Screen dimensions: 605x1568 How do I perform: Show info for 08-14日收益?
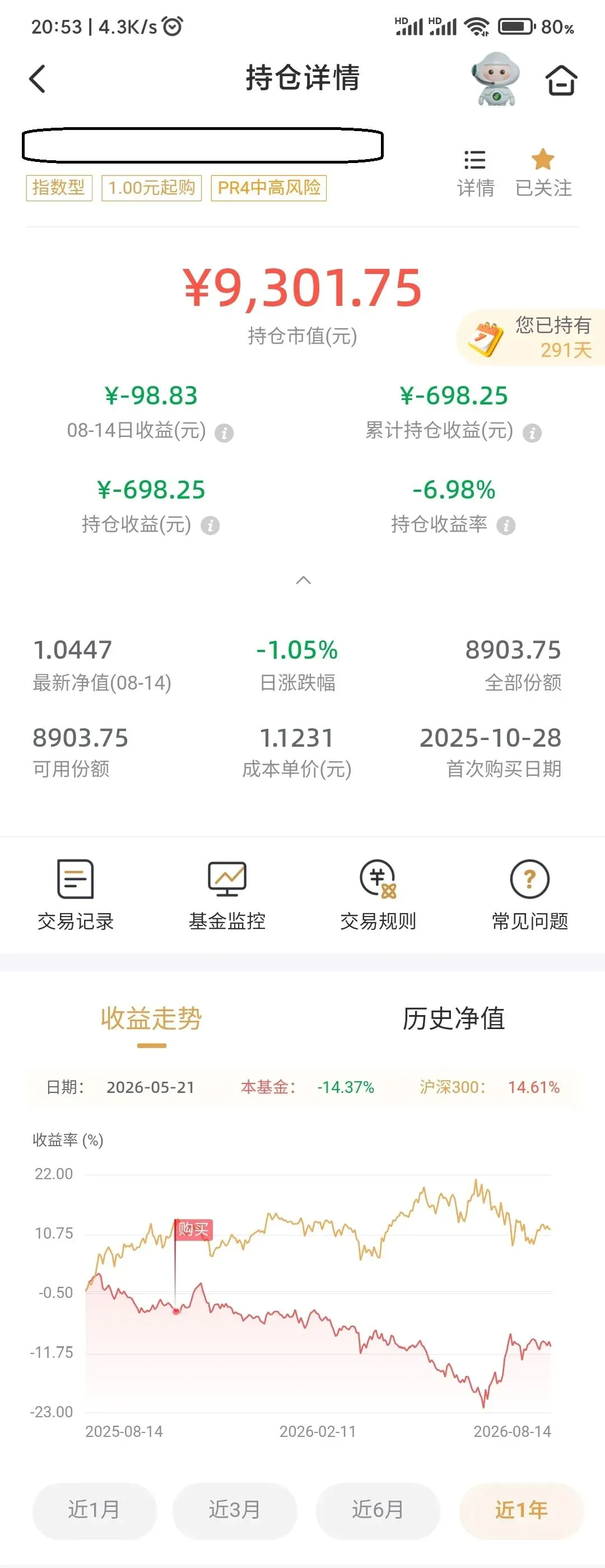point(224,433)
